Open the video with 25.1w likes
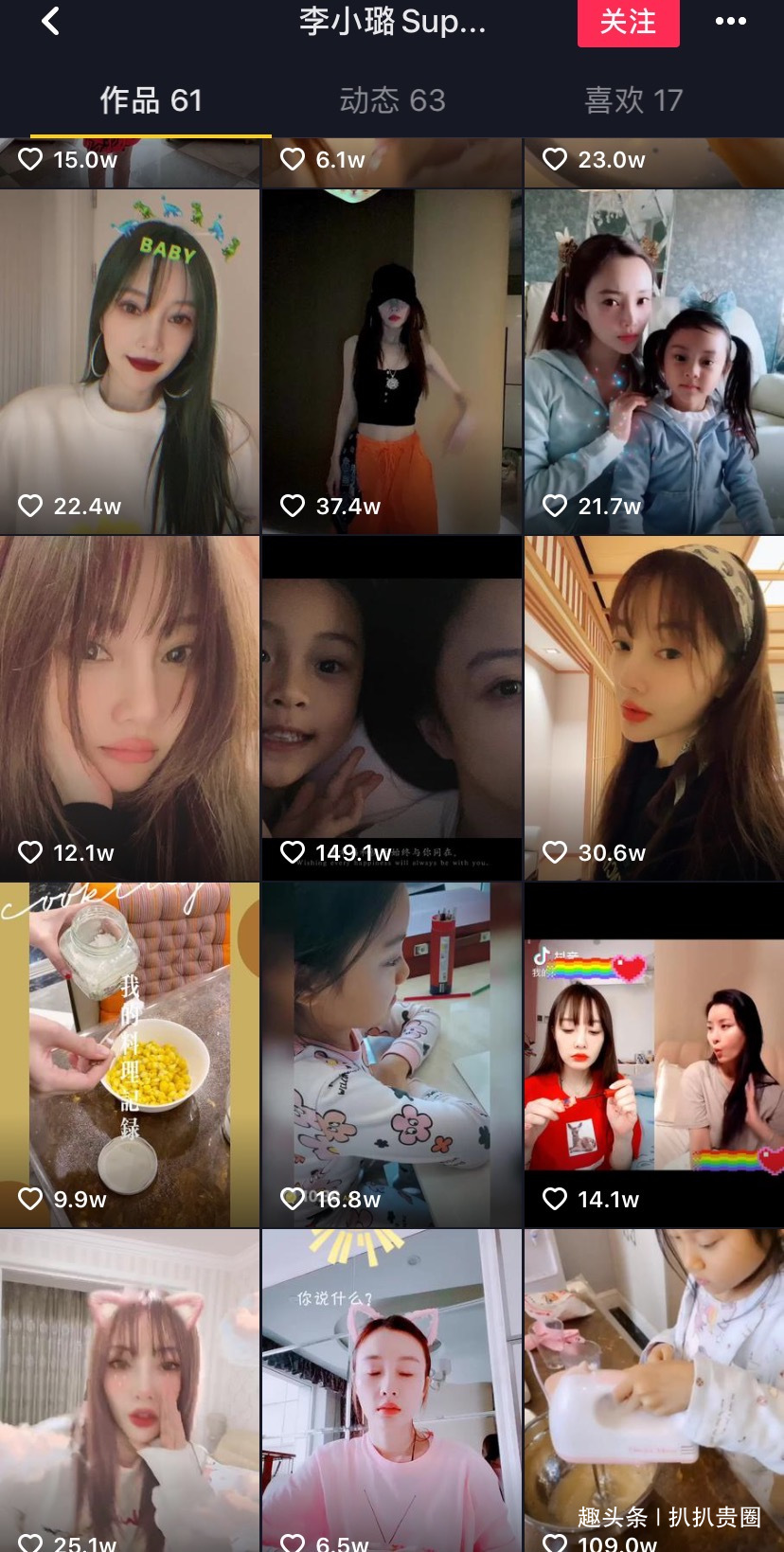Viewport: 784px width, 1552px height. coord(130,1392)
